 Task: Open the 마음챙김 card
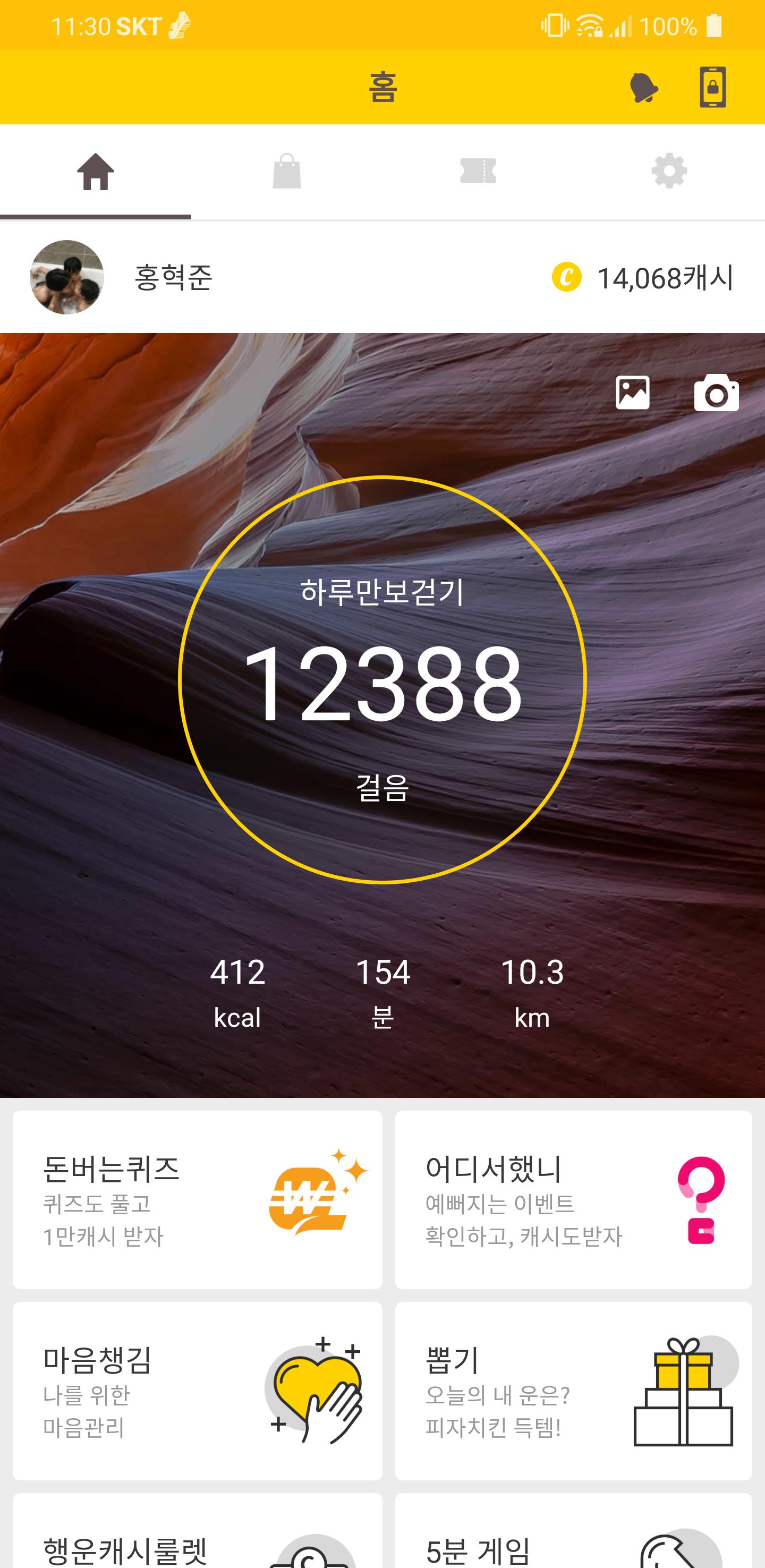tap(197, 1391)
